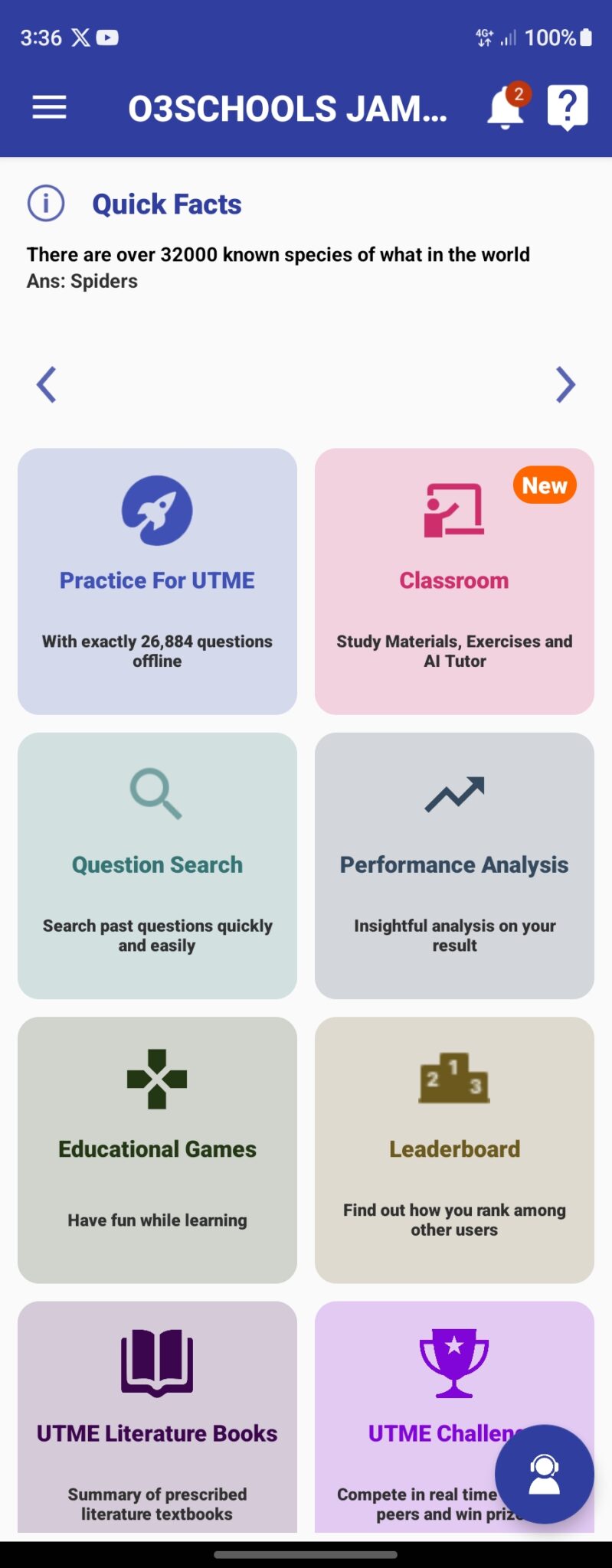Click the O3SCHOOLS JAM title
The image size is (612, 1568).
click(x=290, y=109)
